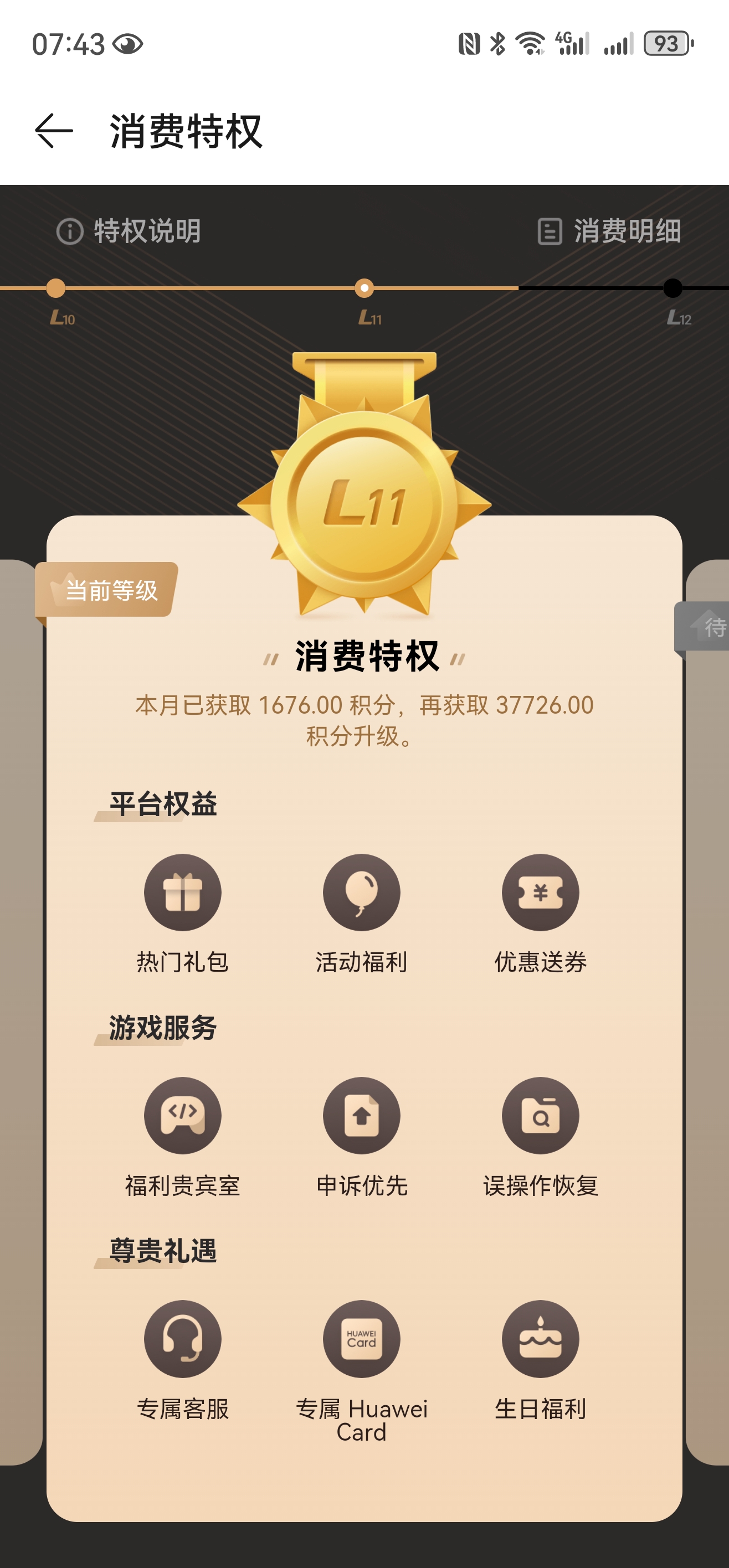Select the L12 level marker
Viewport: 729px width, 1568px height.
pyautogui.click(x=672, y=288)
